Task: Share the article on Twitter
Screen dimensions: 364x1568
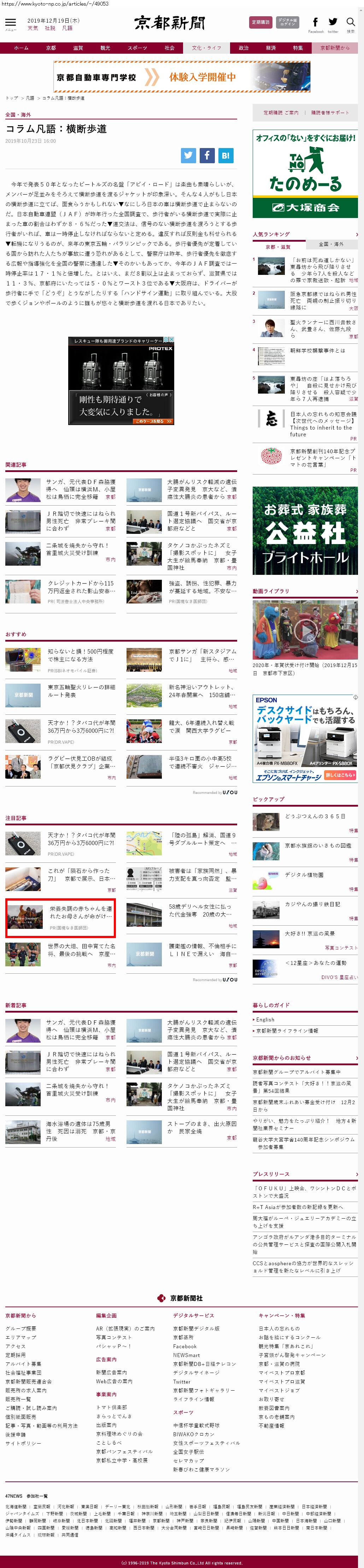Action: (x=189, y=155)
